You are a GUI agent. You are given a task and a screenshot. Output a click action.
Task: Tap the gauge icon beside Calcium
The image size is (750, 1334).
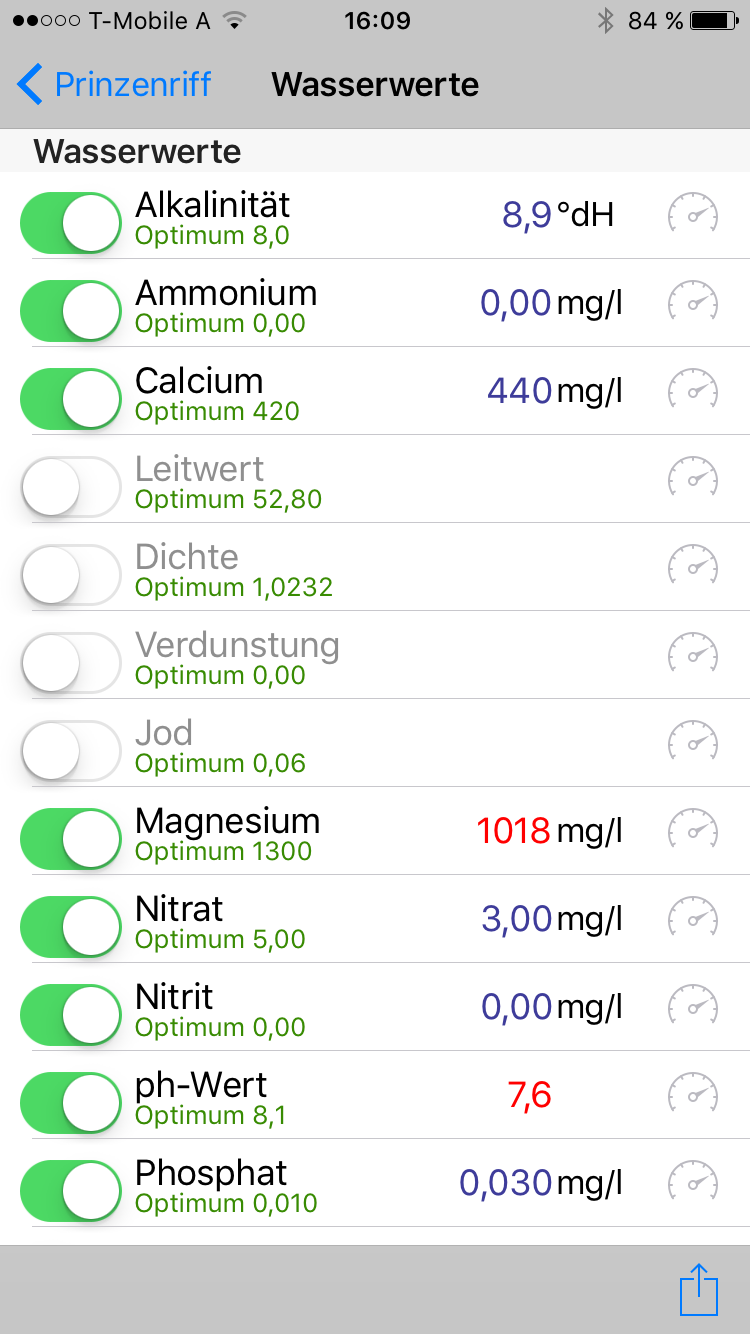click(x=693, y=390)
